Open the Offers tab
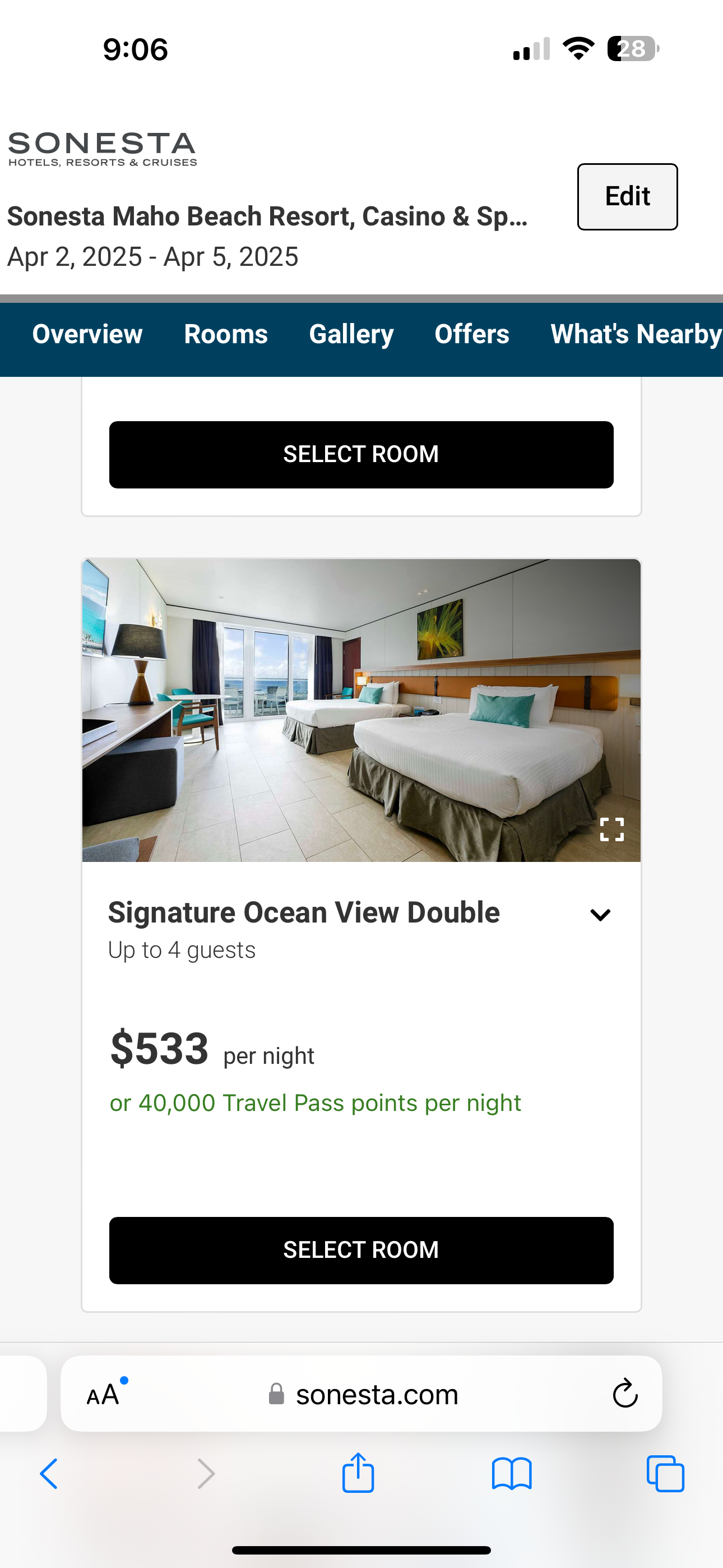The image size is (723, 1568). point(472,334)
